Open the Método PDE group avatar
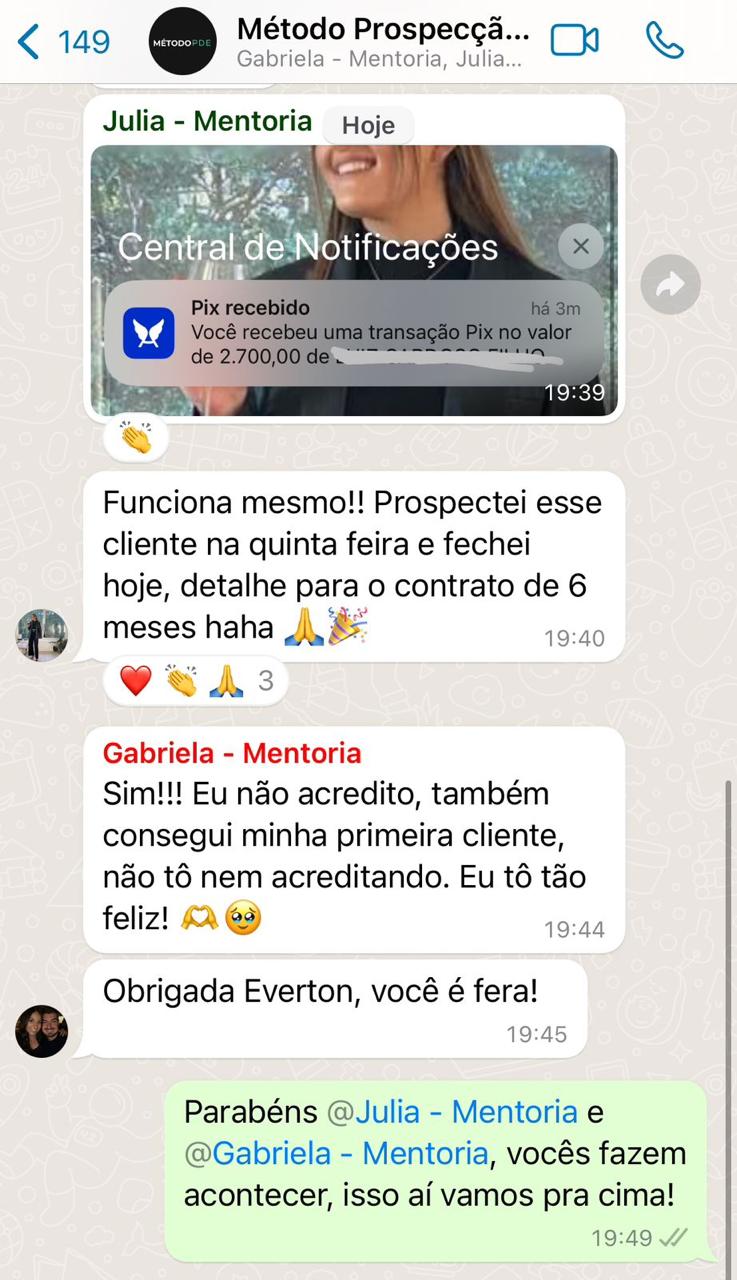Image resolution: width=737 pixels, height=1280 pixels. 183,41
